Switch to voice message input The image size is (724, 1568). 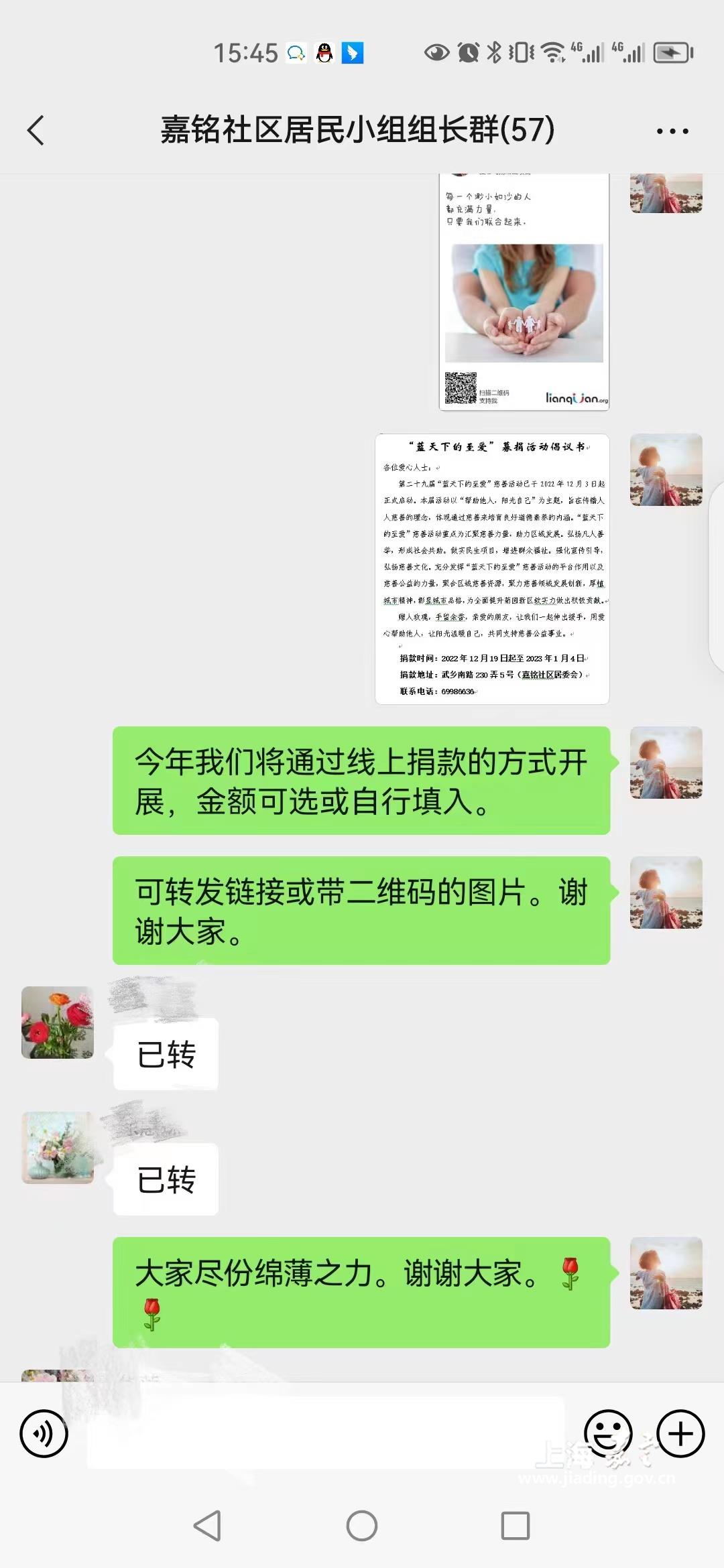coord(44,1434)
